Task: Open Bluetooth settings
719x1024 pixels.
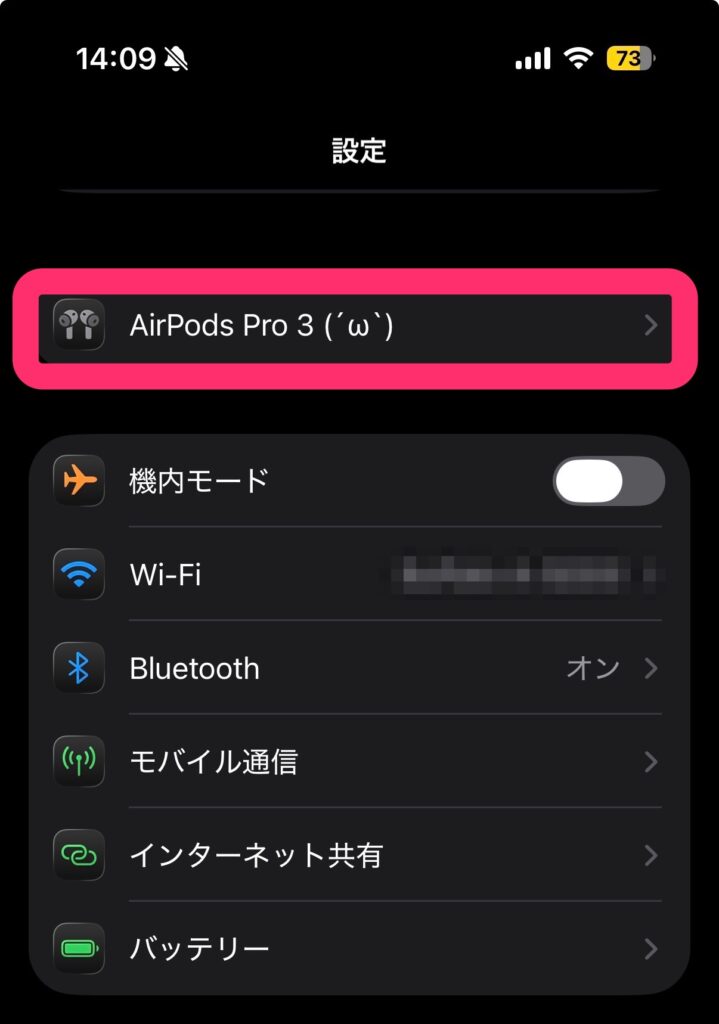Action: [x=355, y=668]
